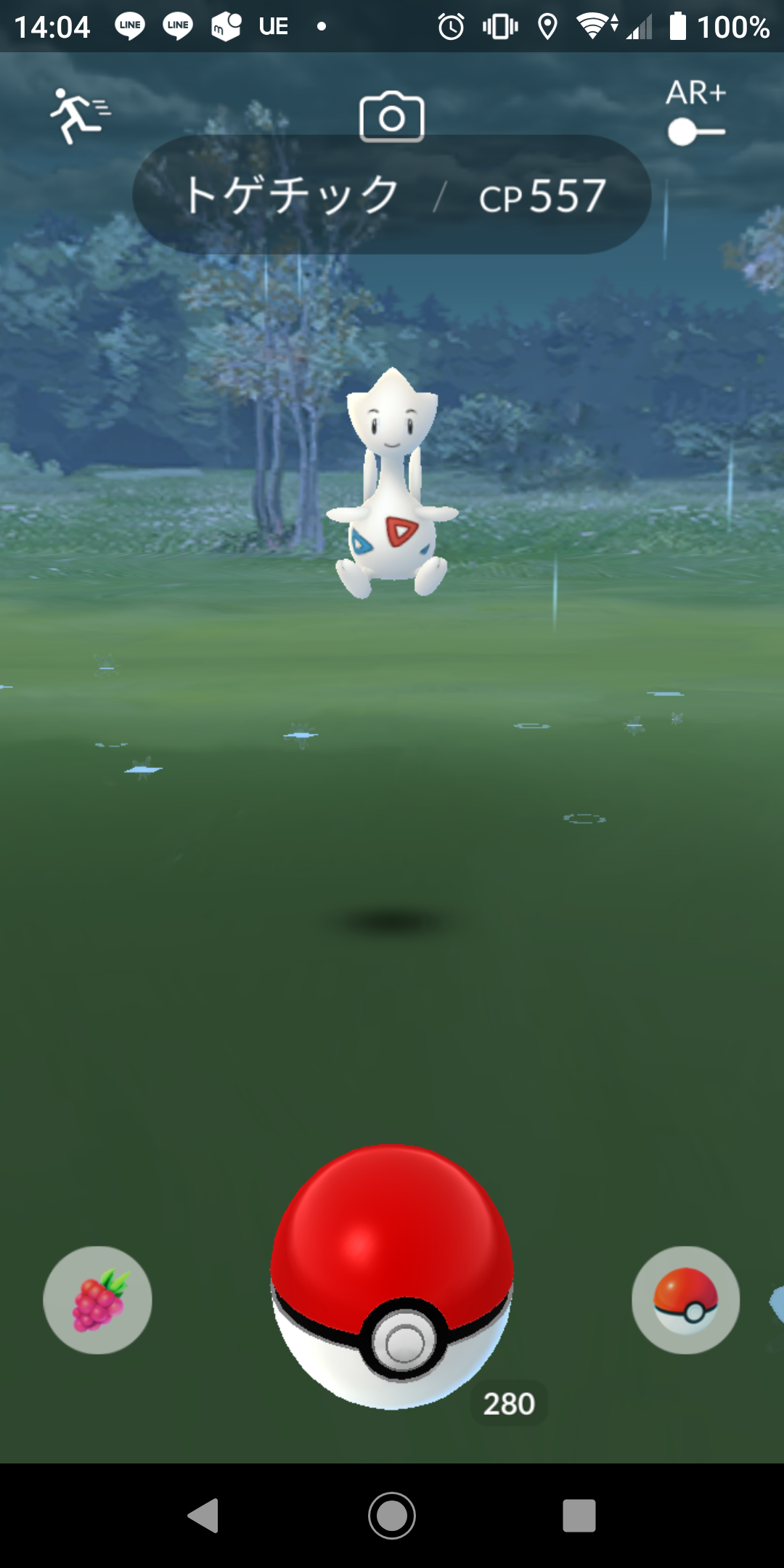Open the camera to take a snapshot
The width and height of the screenshot is (784, 1568).
point(392,117)
